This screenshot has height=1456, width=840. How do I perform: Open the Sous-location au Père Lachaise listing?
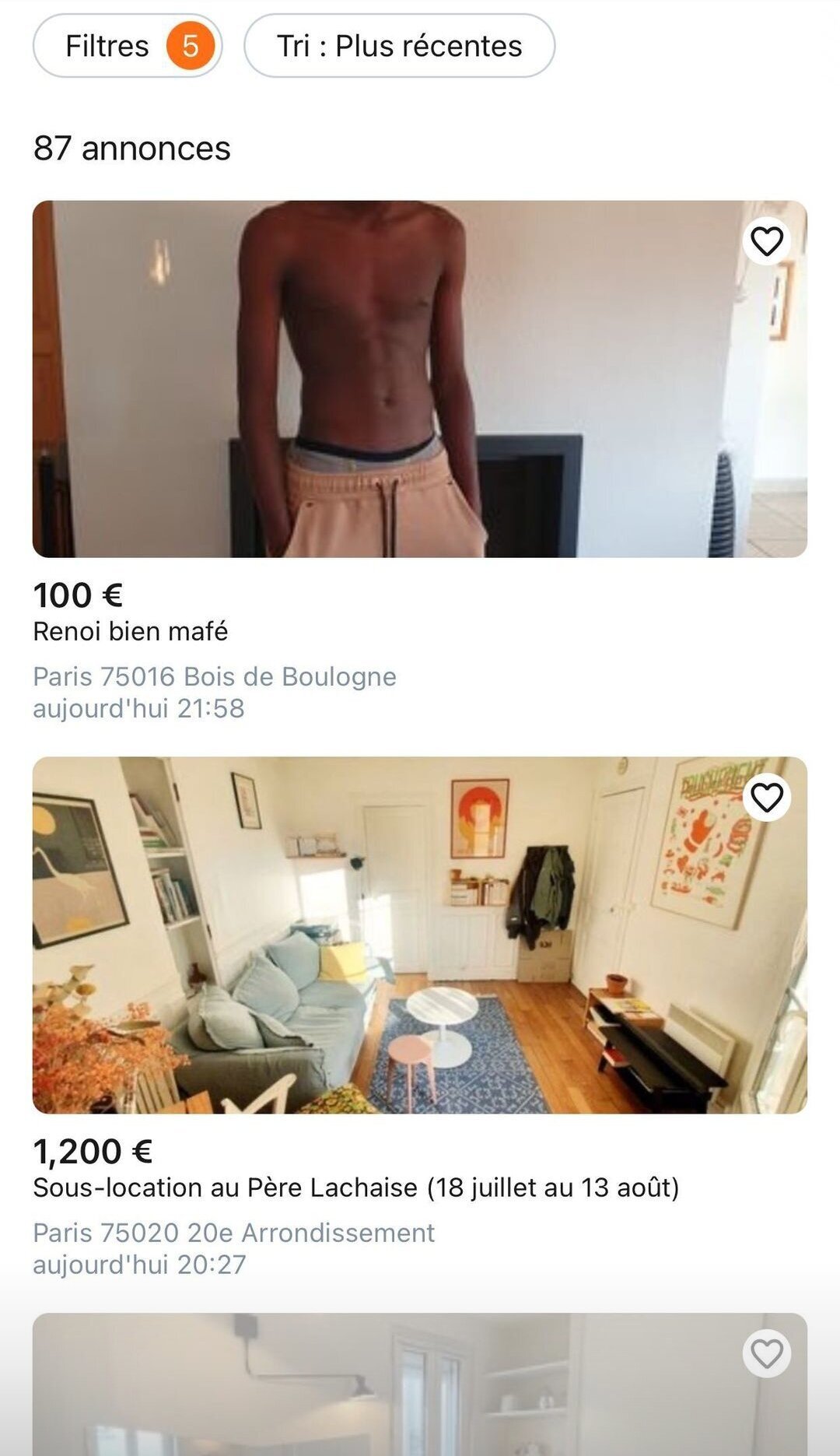356,1188
